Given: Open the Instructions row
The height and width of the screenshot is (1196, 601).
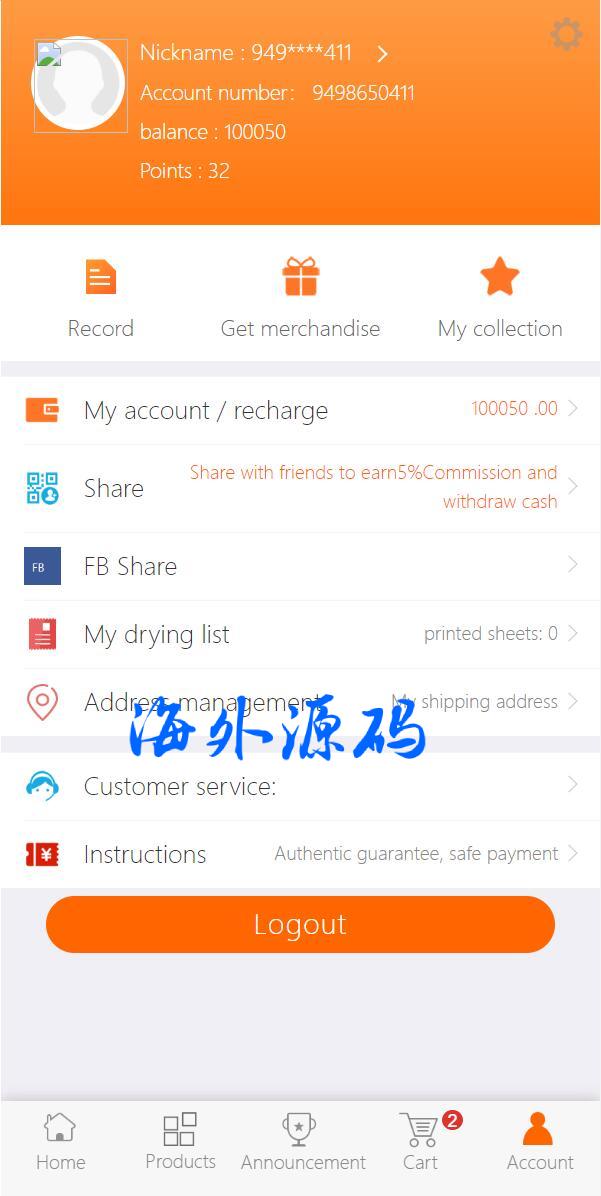Looking at the screenshot, I should (x=300, y=854).
